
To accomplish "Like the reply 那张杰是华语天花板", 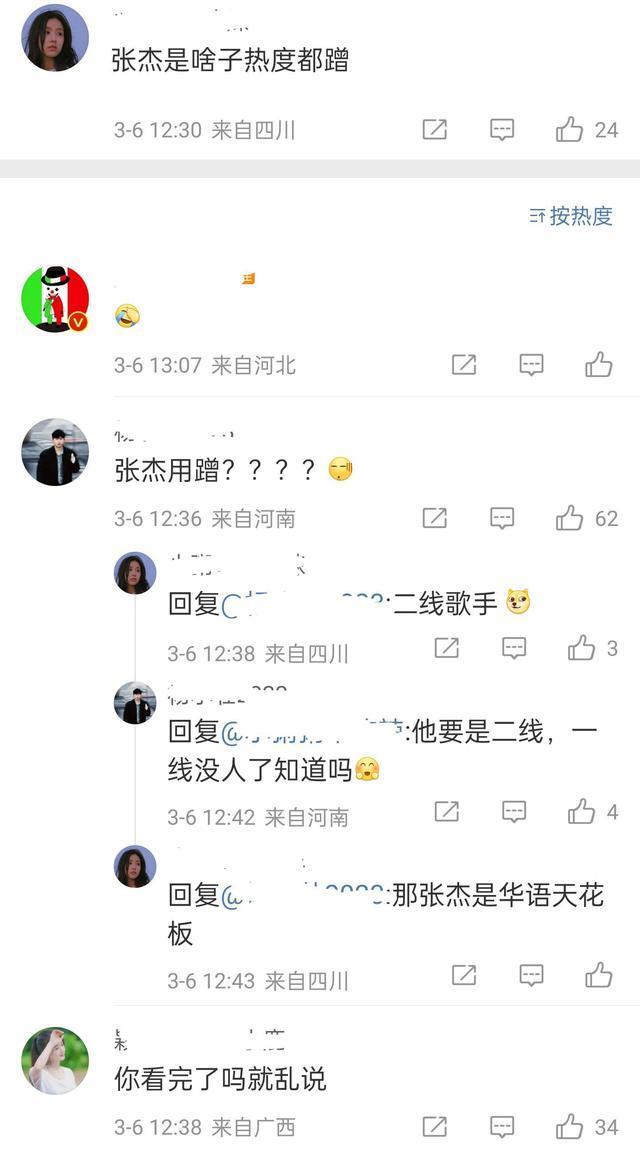I will (x=599, y=975).
